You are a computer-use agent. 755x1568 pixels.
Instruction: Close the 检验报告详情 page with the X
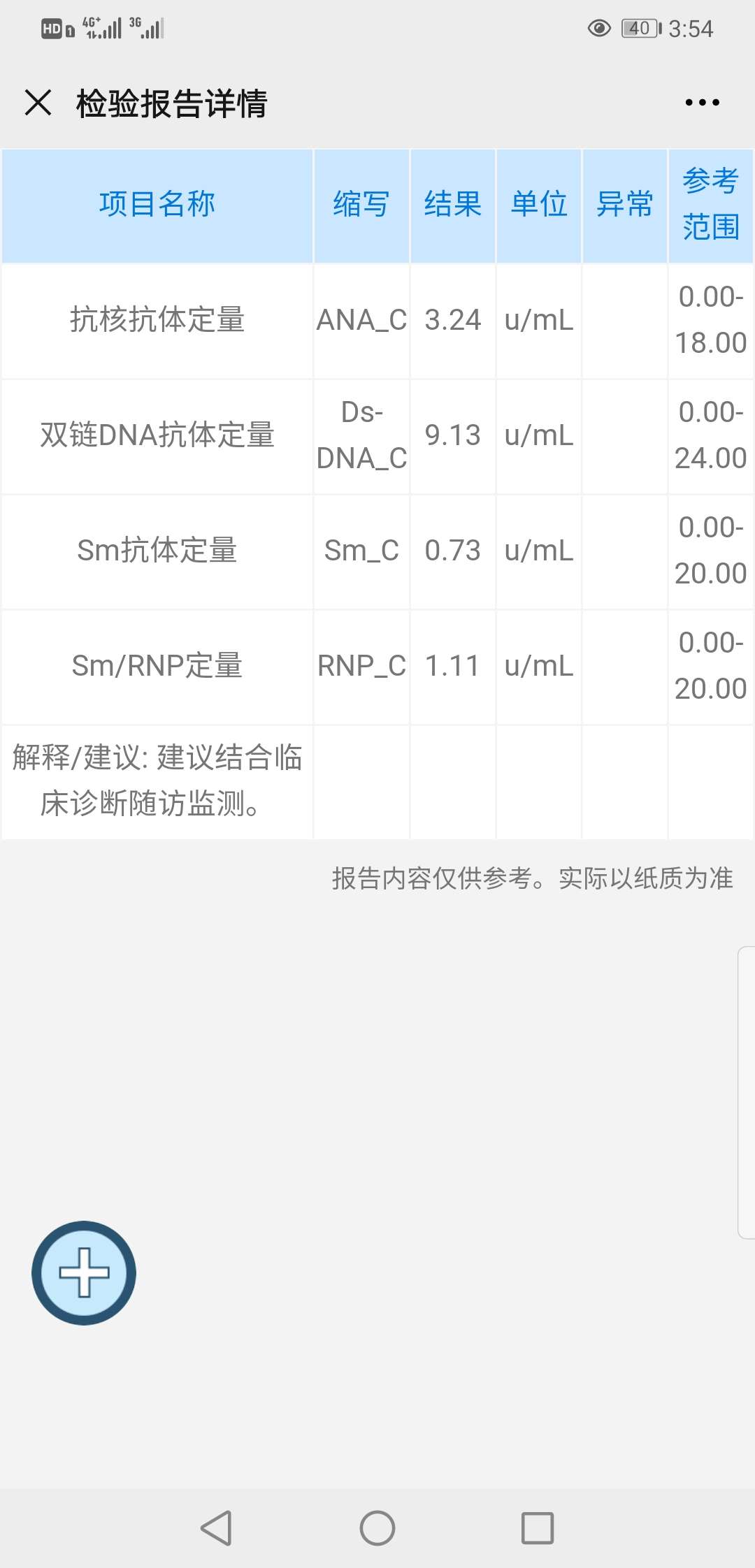click(38, 103)
